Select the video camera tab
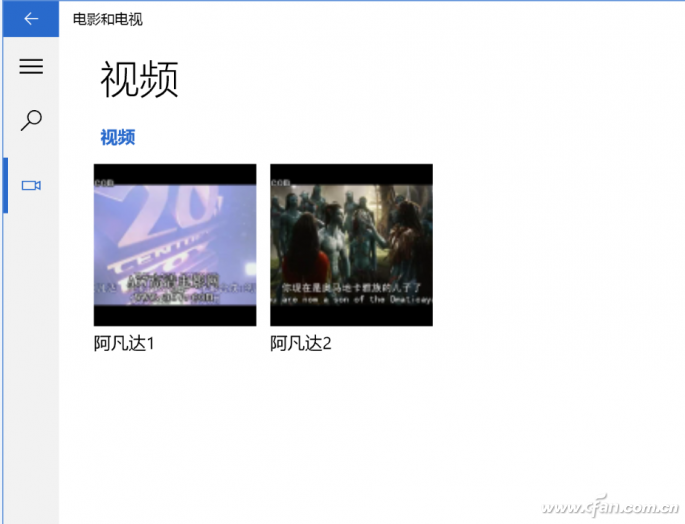 (x=31, y=186)
